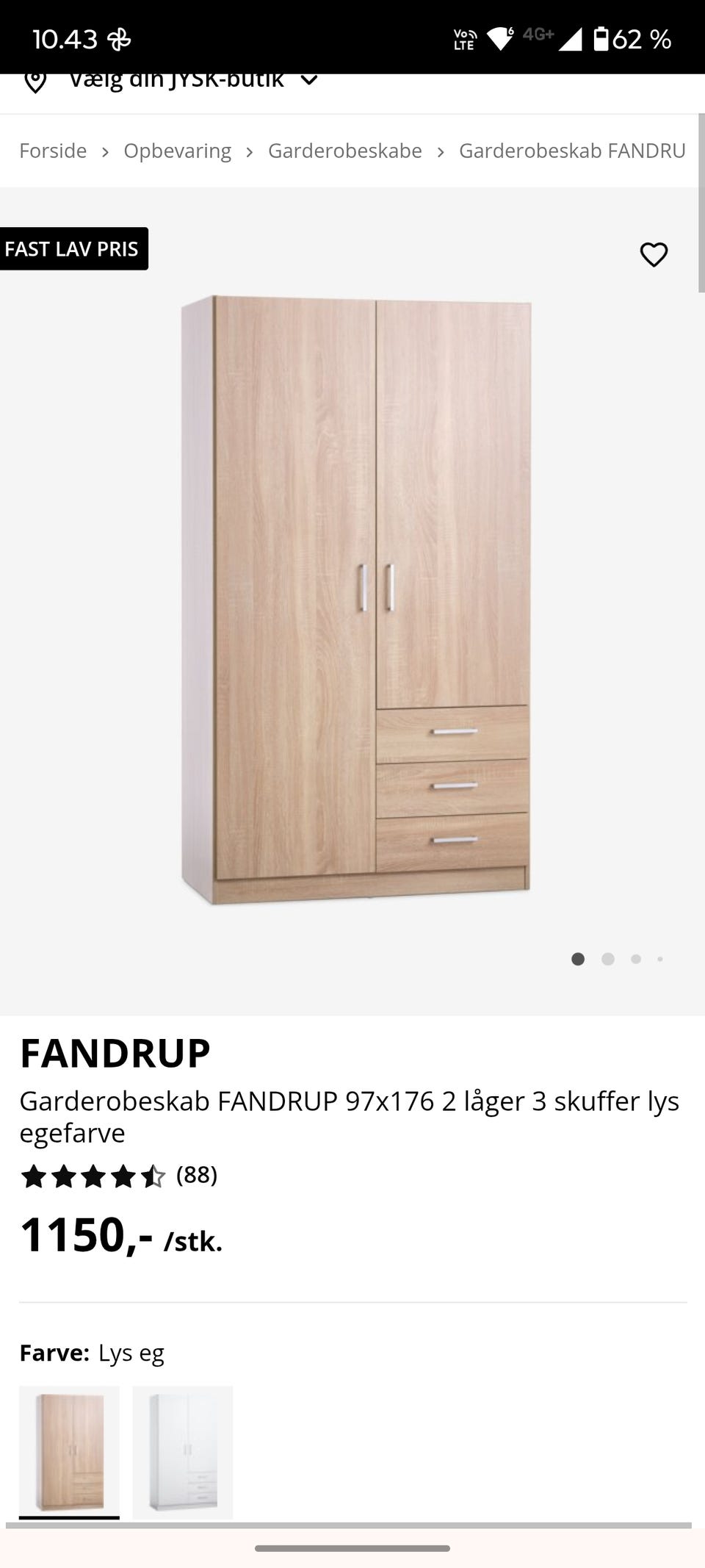The width and height of the screenshot is (705, 1568).
Task: Tap the chevron between Forside and Opbevaring
Action: coord(106,151)
